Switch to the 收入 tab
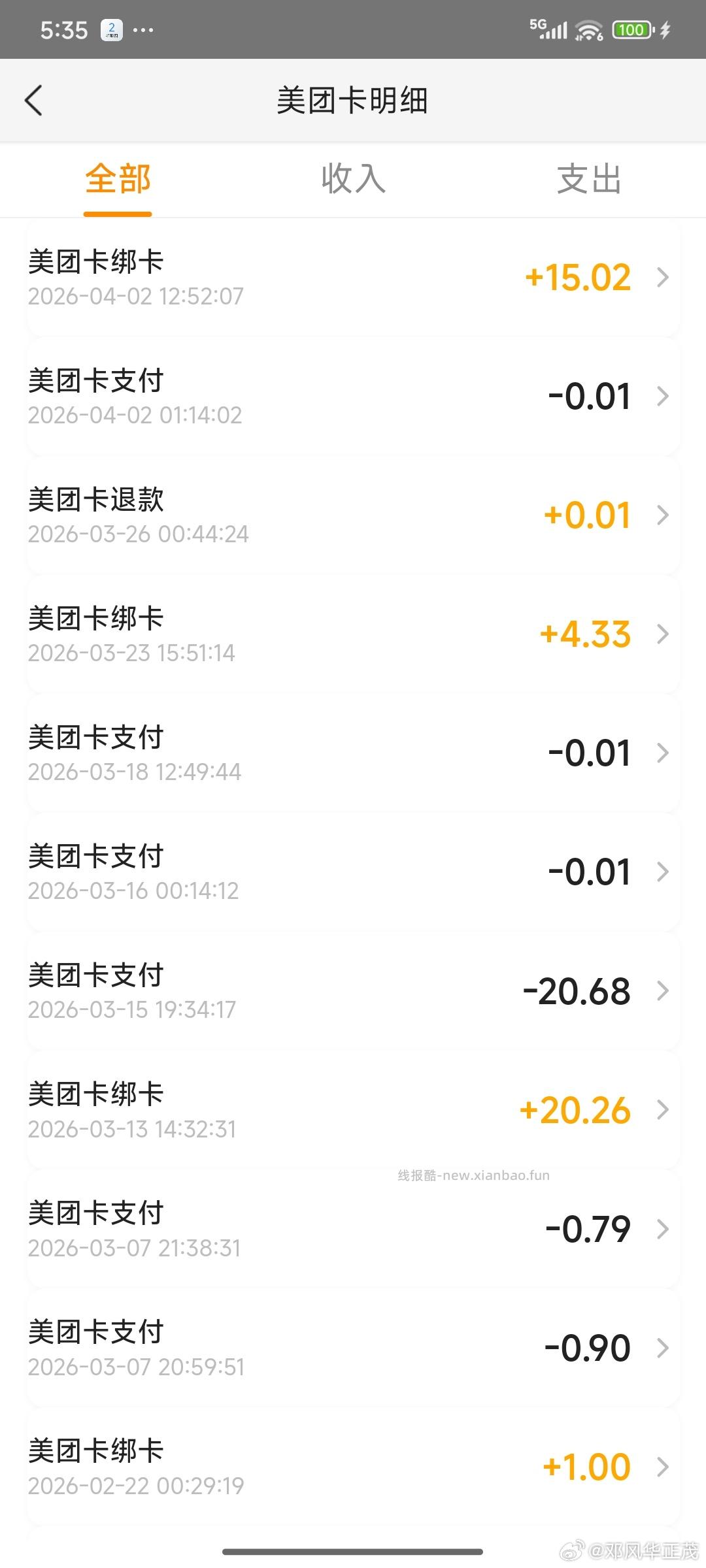Screen dimensions: 706x1568 click(x=353, y=180)
